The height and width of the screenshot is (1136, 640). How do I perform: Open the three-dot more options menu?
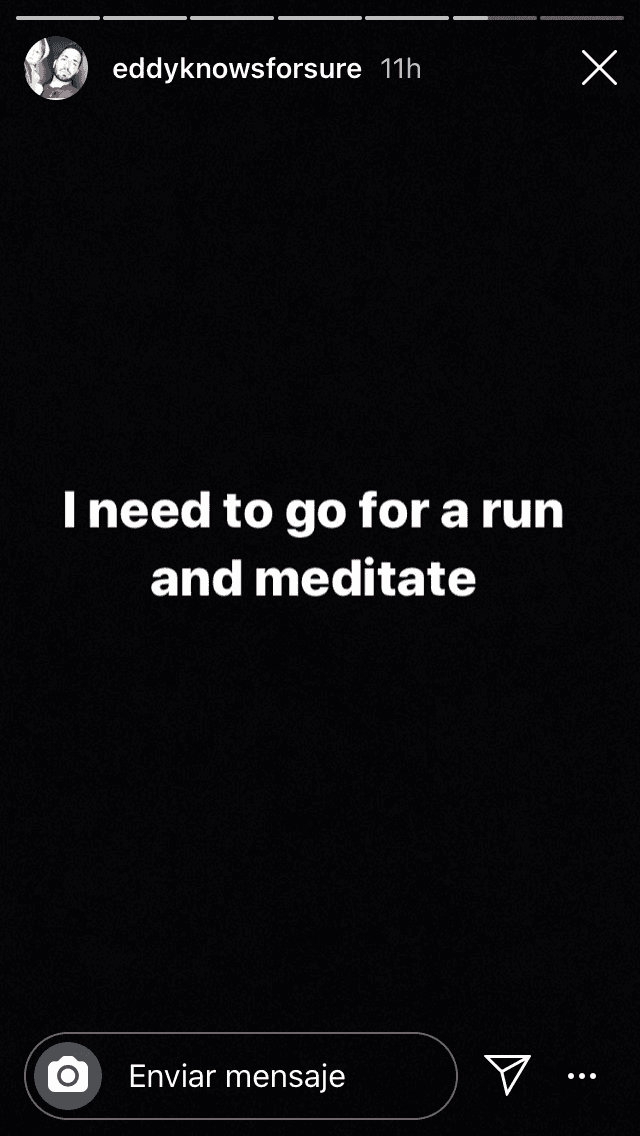(x=582, y=1076)
